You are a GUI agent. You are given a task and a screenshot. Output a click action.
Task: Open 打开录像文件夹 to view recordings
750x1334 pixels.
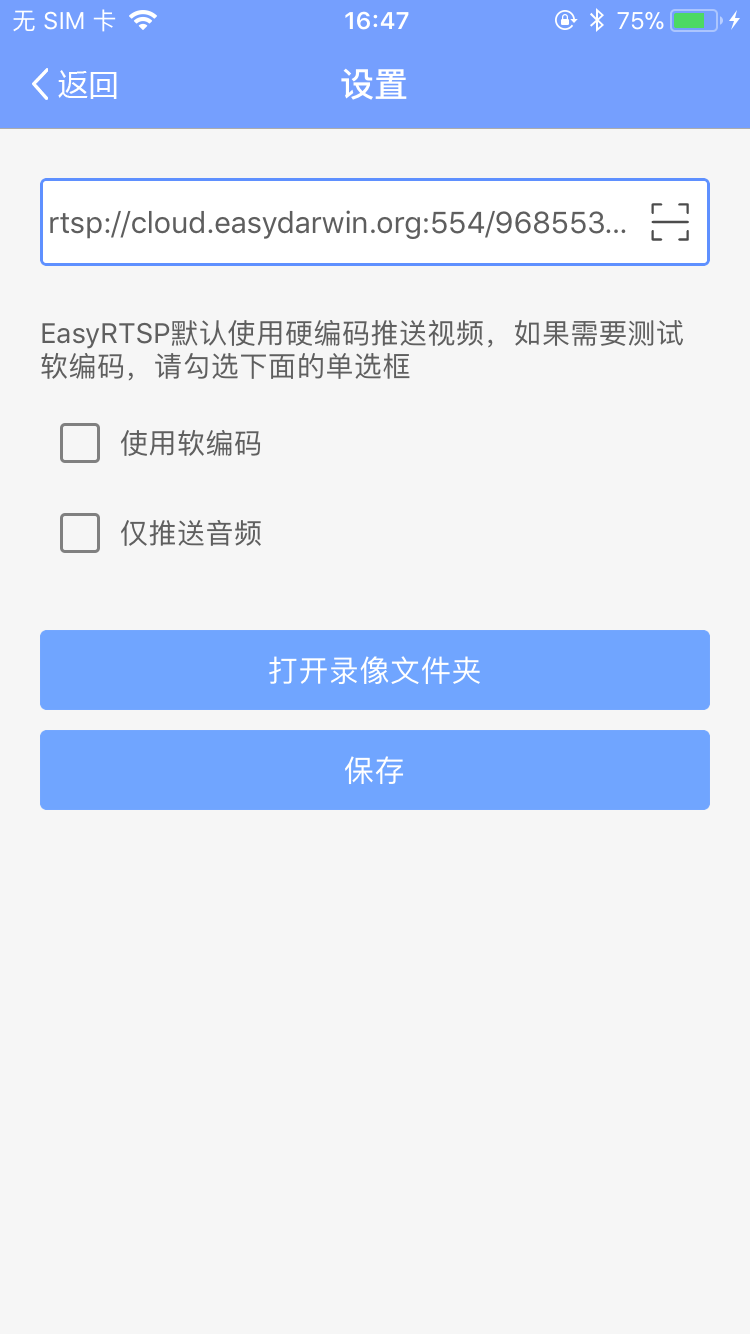click(x=375, y=670)
